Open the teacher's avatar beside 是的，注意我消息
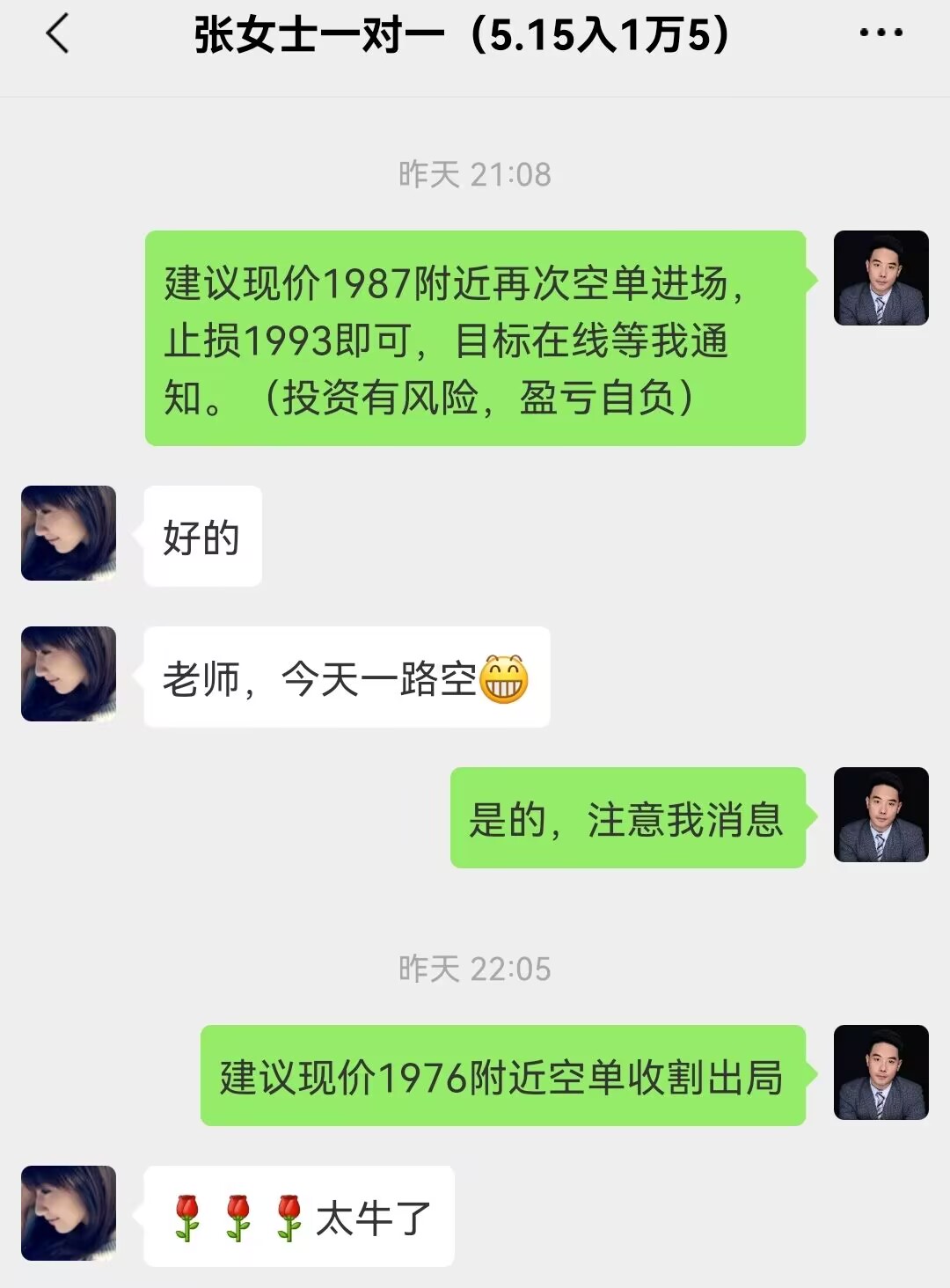This screenshot has width=950, height=1288. pos(881,815)
